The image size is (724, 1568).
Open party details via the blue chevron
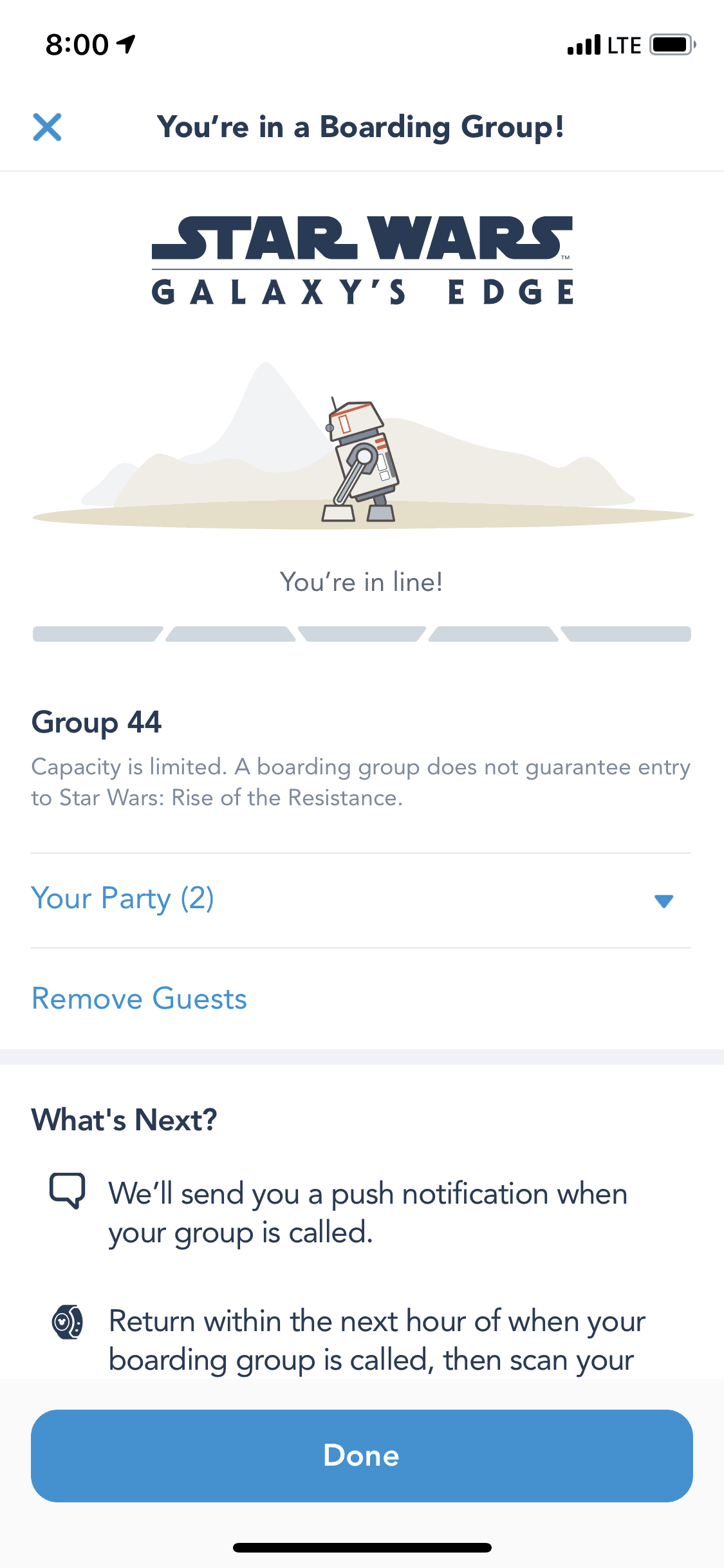664,901
